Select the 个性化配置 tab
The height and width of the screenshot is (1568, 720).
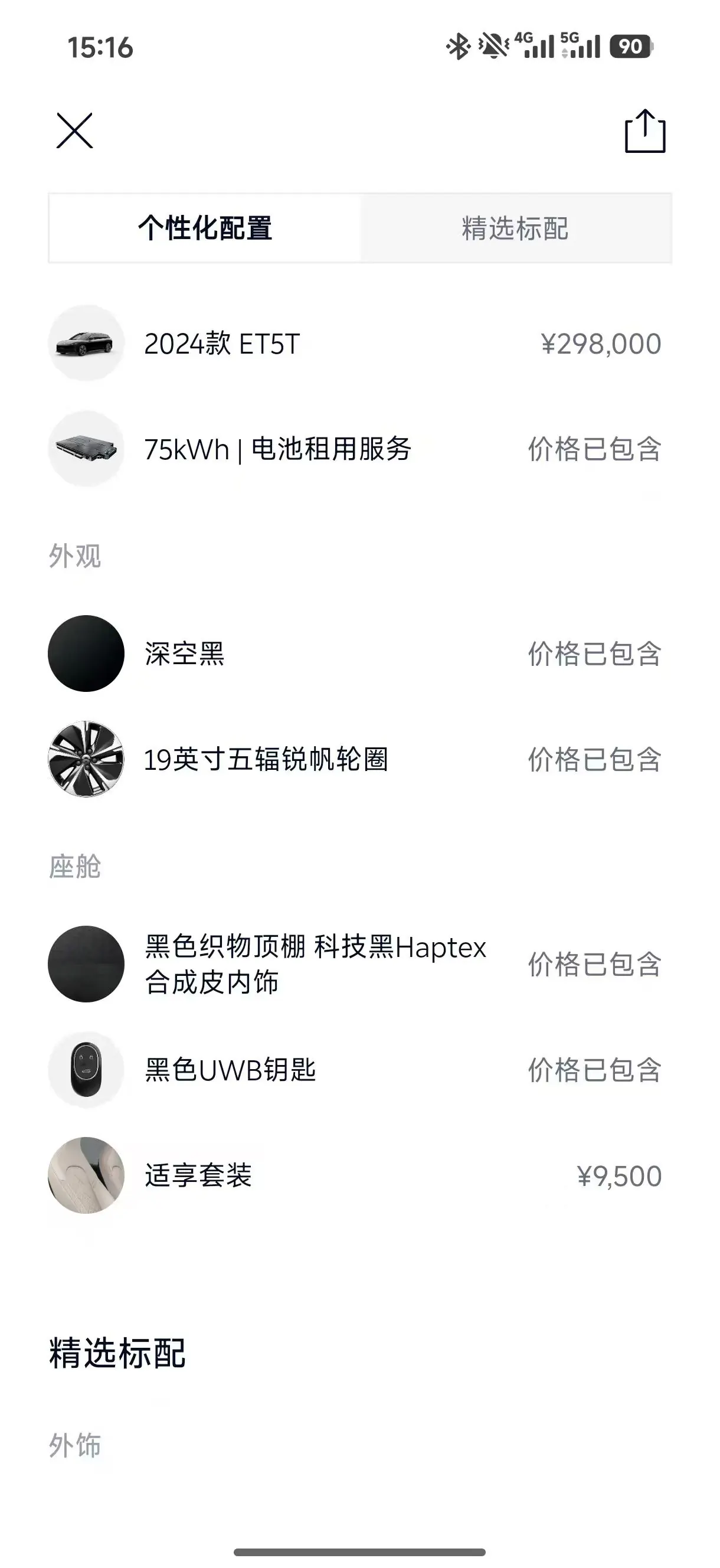205,228
